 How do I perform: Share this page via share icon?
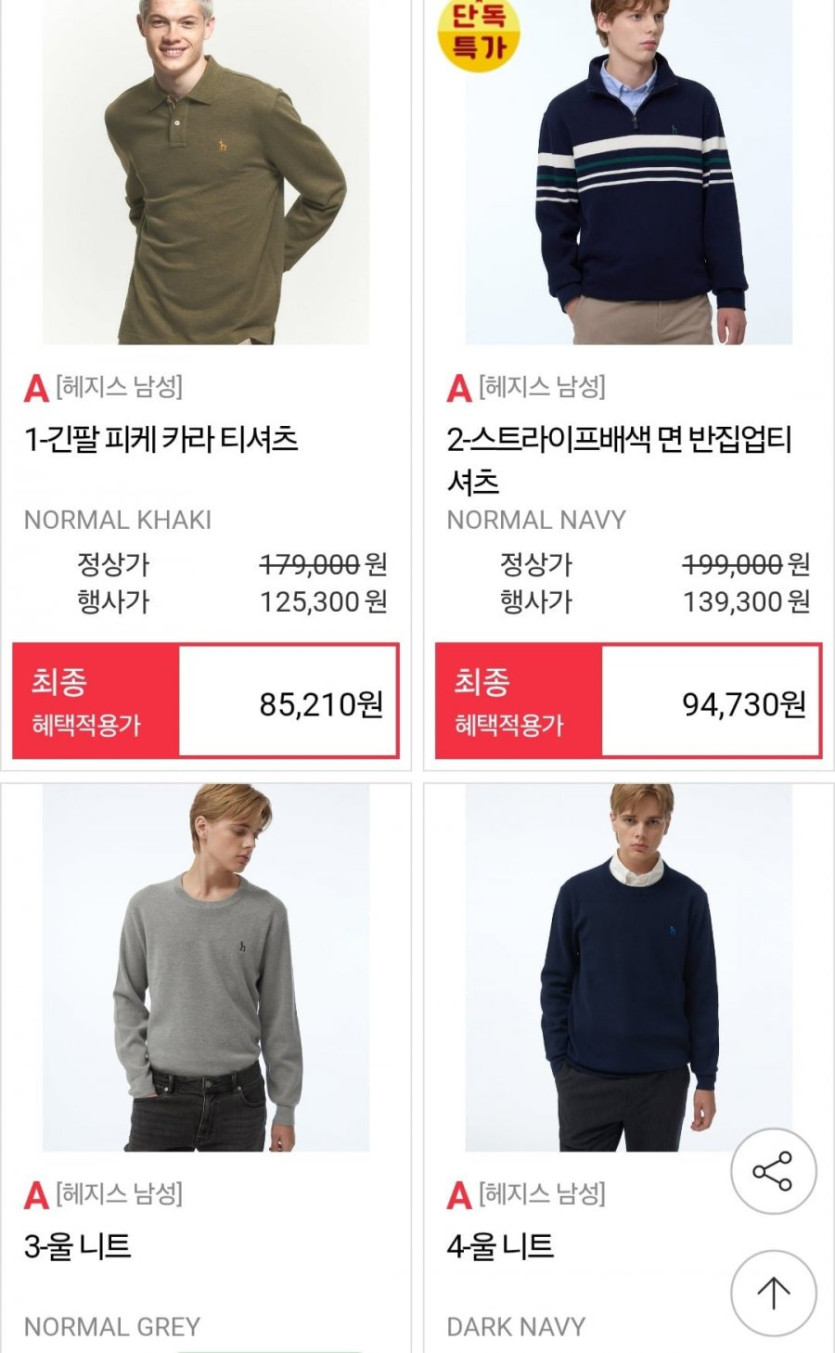click(x=773, y=1171)
